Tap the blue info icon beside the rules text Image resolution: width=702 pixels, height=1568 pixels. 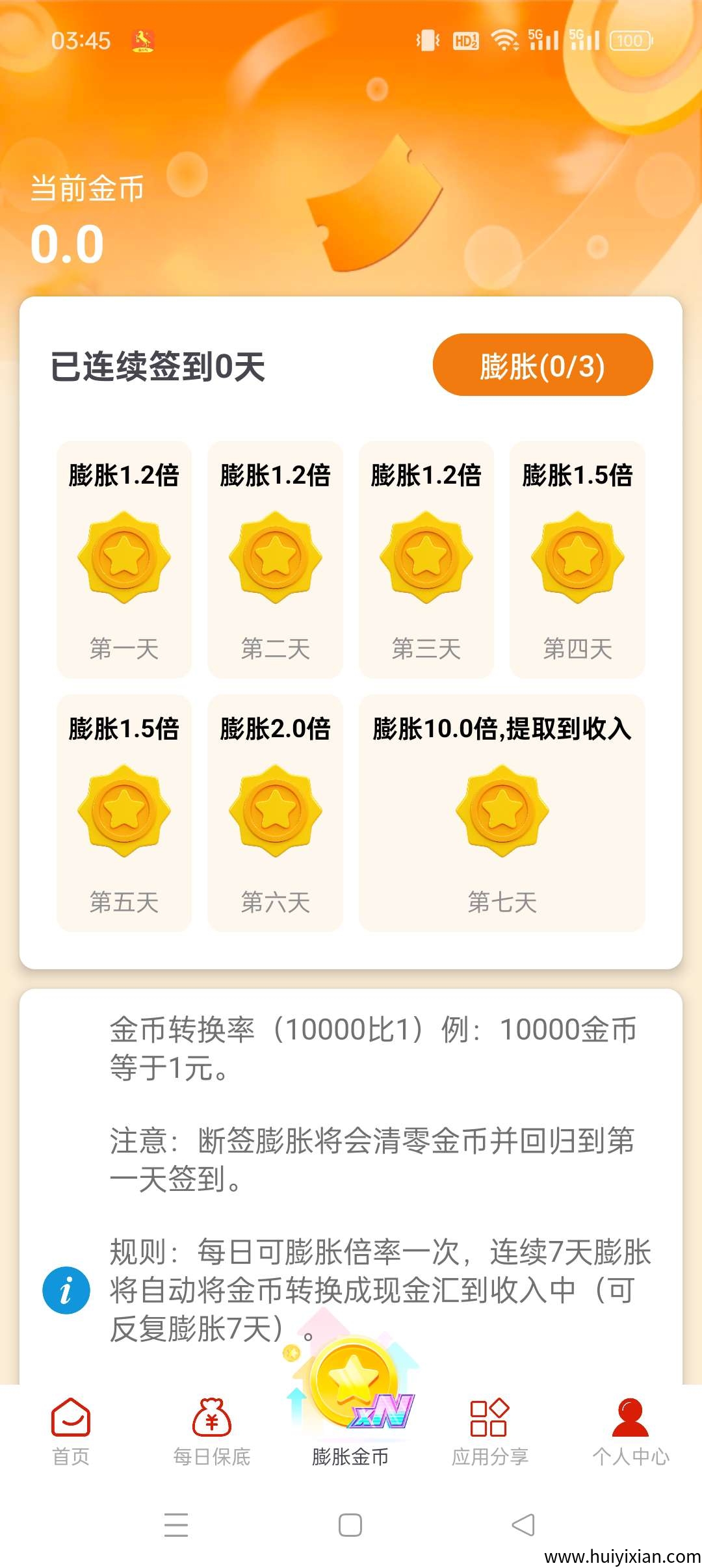tap(65, 1289)
